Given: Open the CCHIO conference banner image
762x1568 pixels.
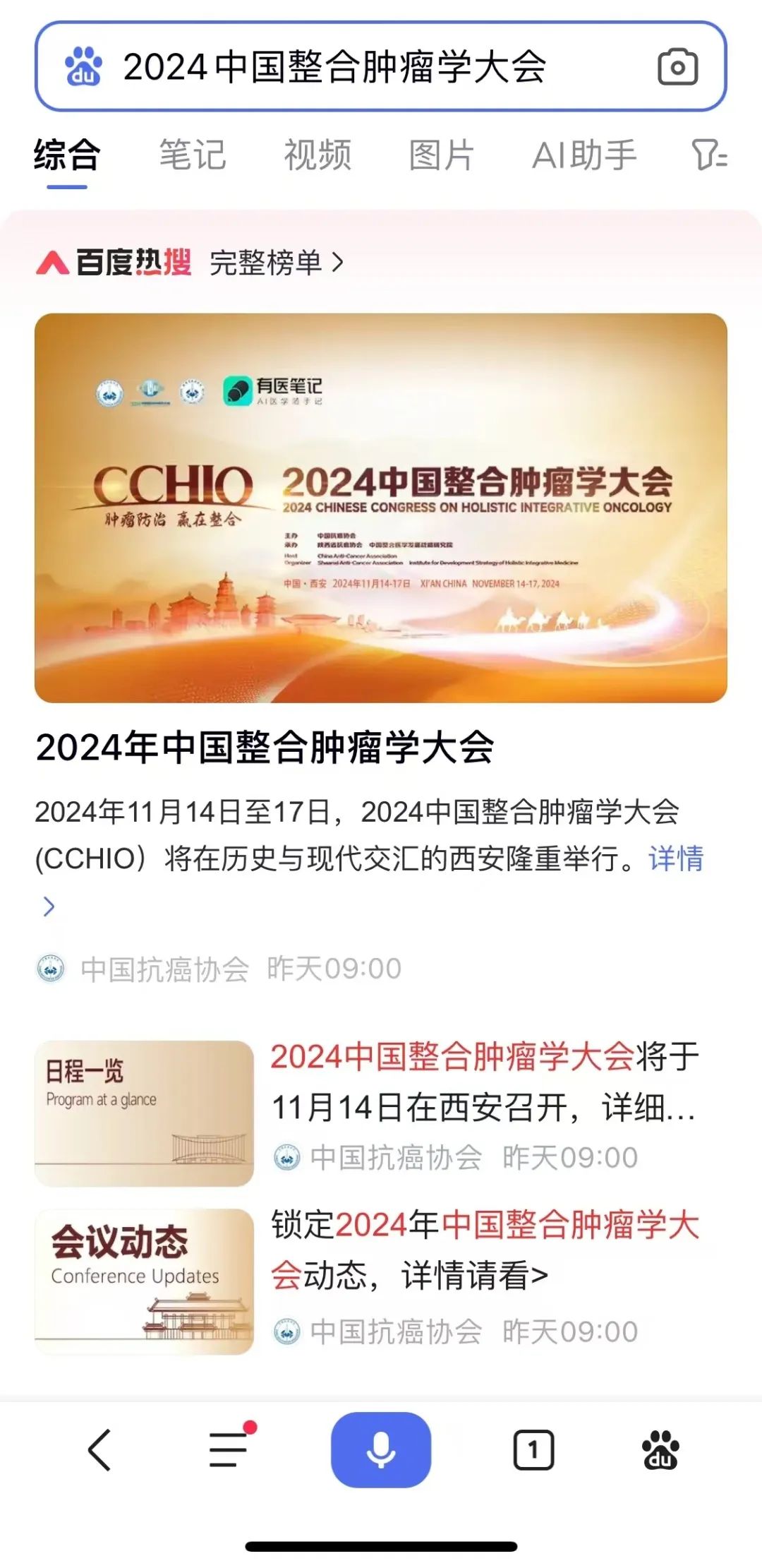Looking at the screenshot, I should click(381, 508).
